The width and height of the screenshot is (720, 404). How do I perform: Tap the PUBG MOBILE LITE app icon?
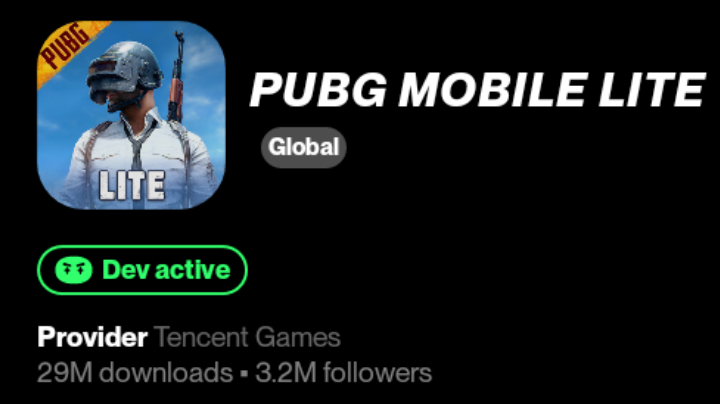[131, 115]
